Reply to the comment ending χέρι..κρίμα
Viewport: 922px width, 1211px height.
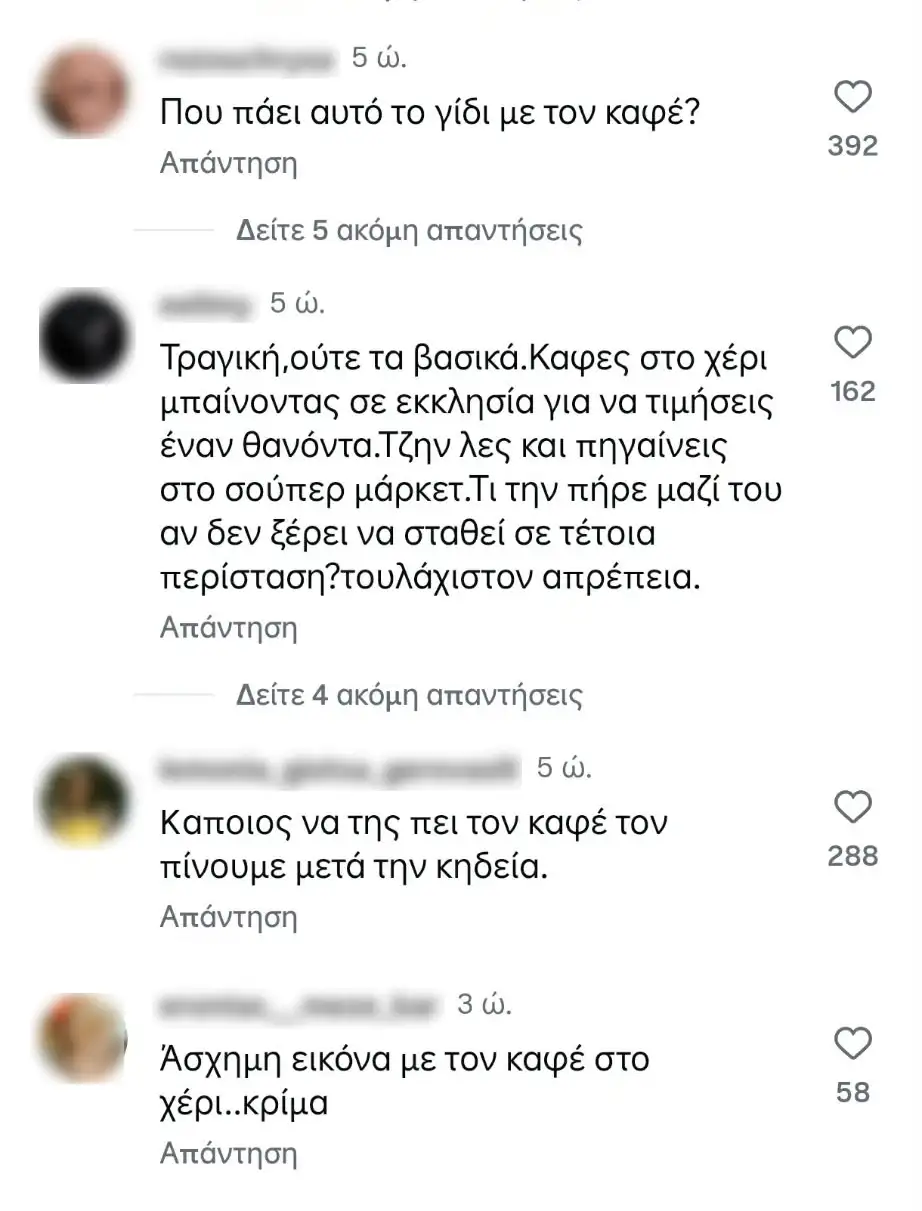229,1154
